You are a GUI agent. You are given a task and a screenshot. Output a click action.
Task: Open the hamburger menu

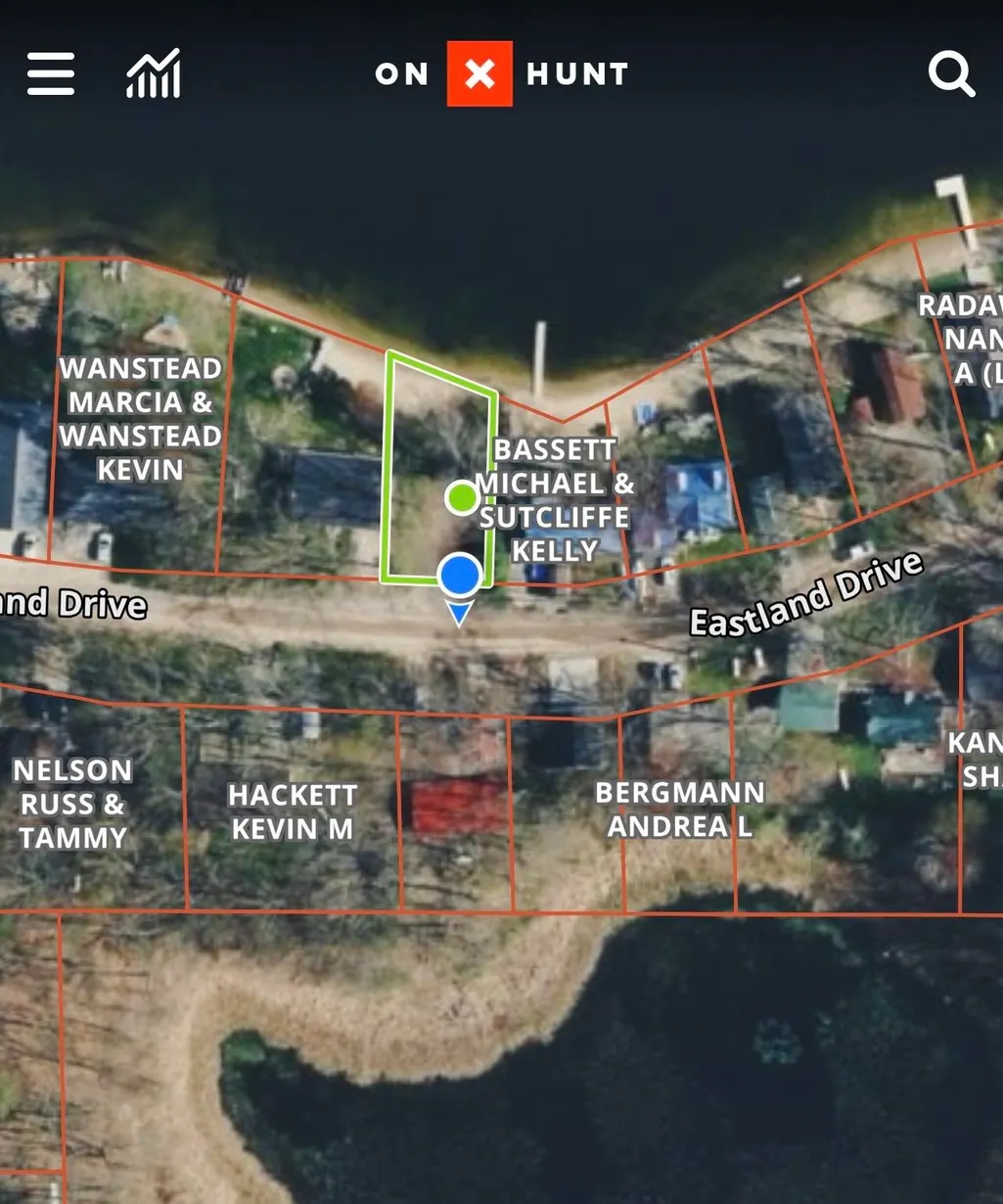(x=51, y=74)
